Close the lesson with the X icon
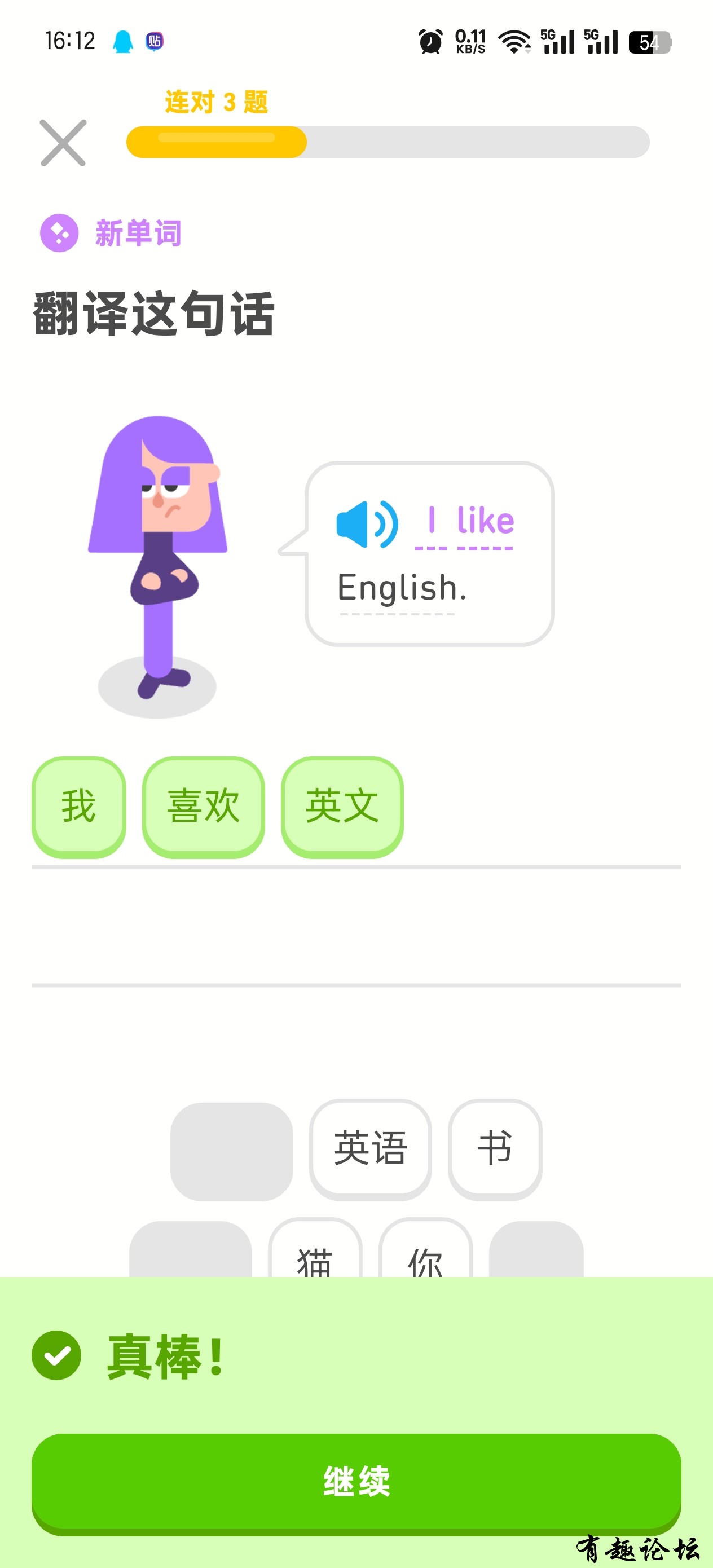 tap(63, 143)
